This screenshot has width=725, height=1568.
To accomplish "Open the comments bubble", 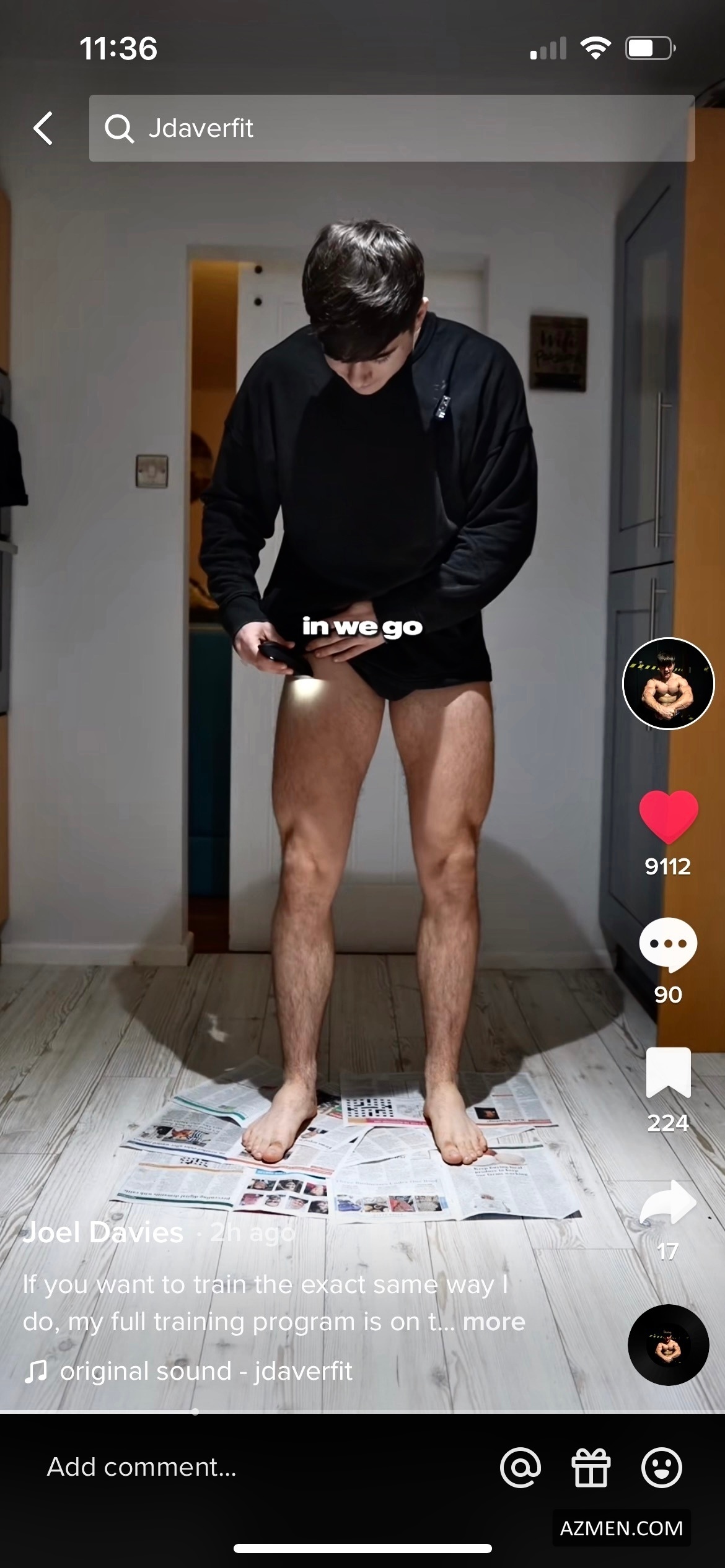I will (x=668, y=945).
